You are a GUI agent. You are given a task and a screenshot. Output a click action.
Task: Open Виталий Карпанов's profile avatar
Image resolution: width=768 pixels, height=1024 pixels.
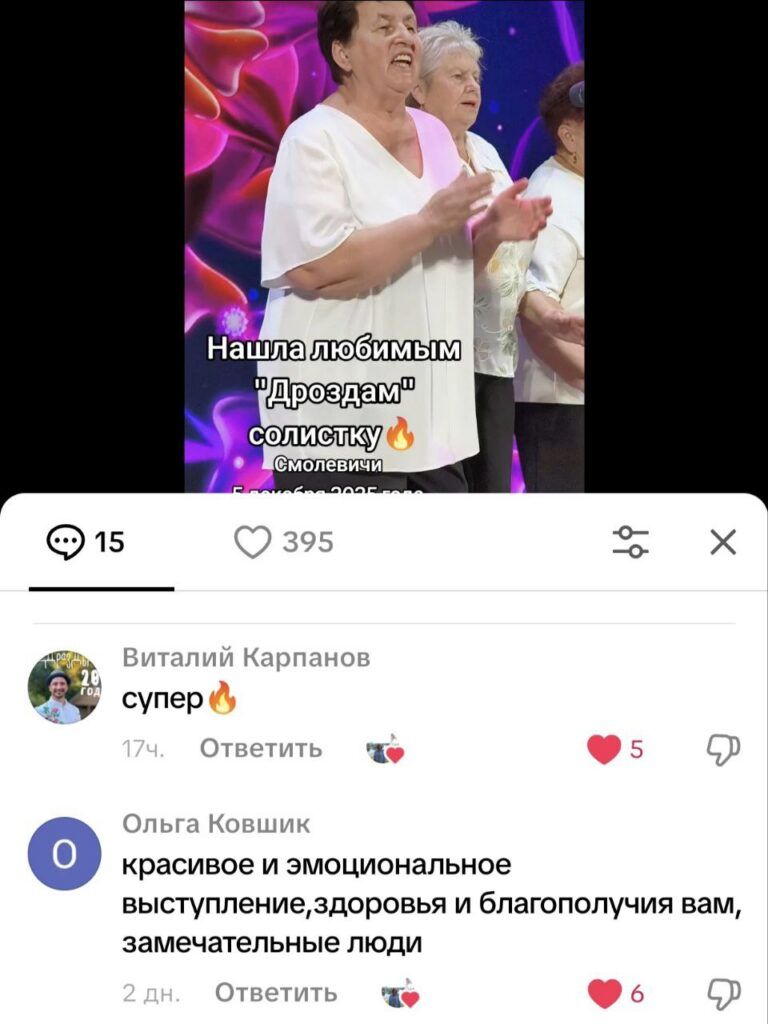pyautogui.click(x=64, y=686)
